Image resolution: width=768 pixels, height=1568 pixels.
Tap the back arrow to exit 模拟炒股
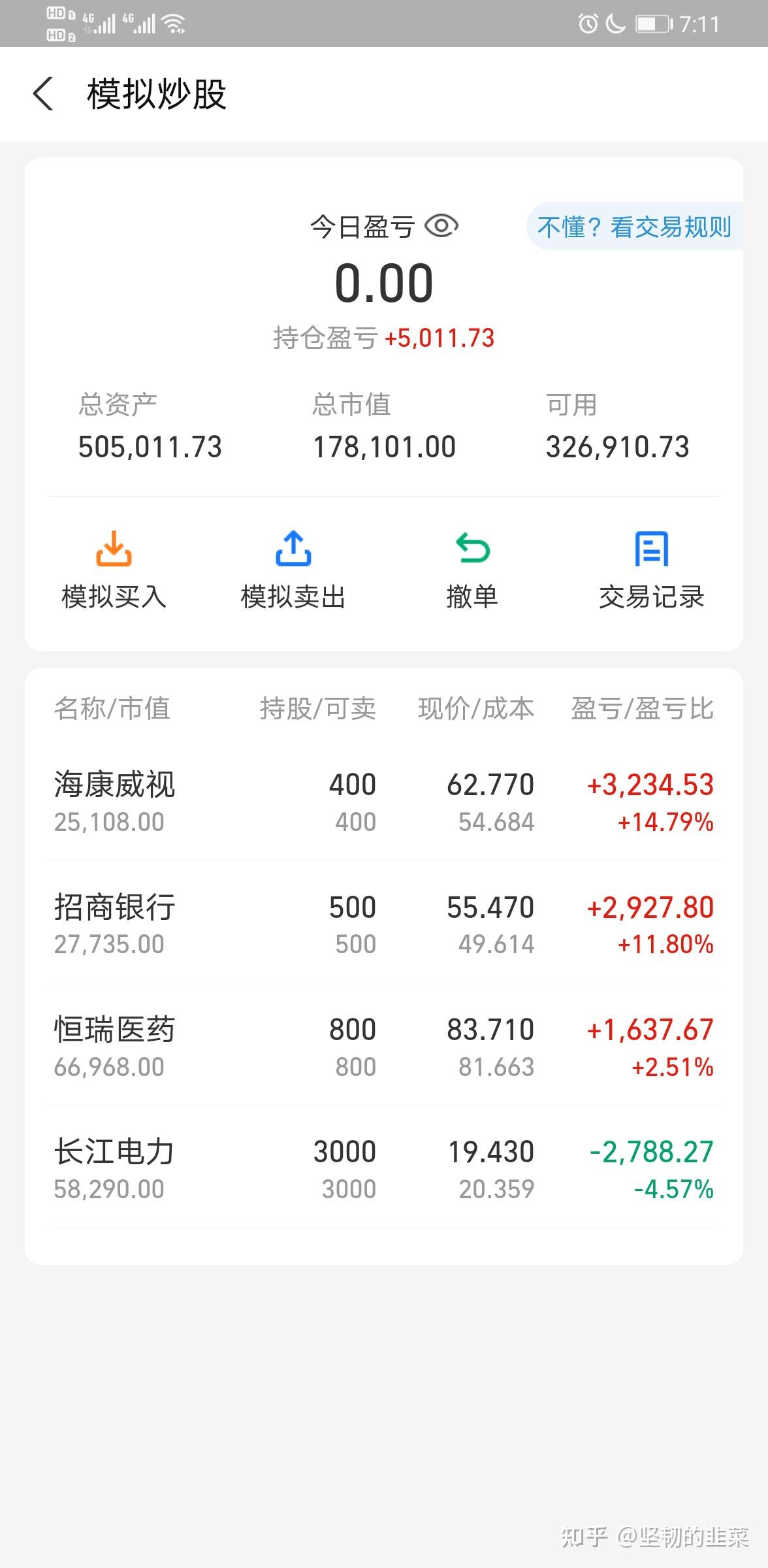[x=43, y=94]
